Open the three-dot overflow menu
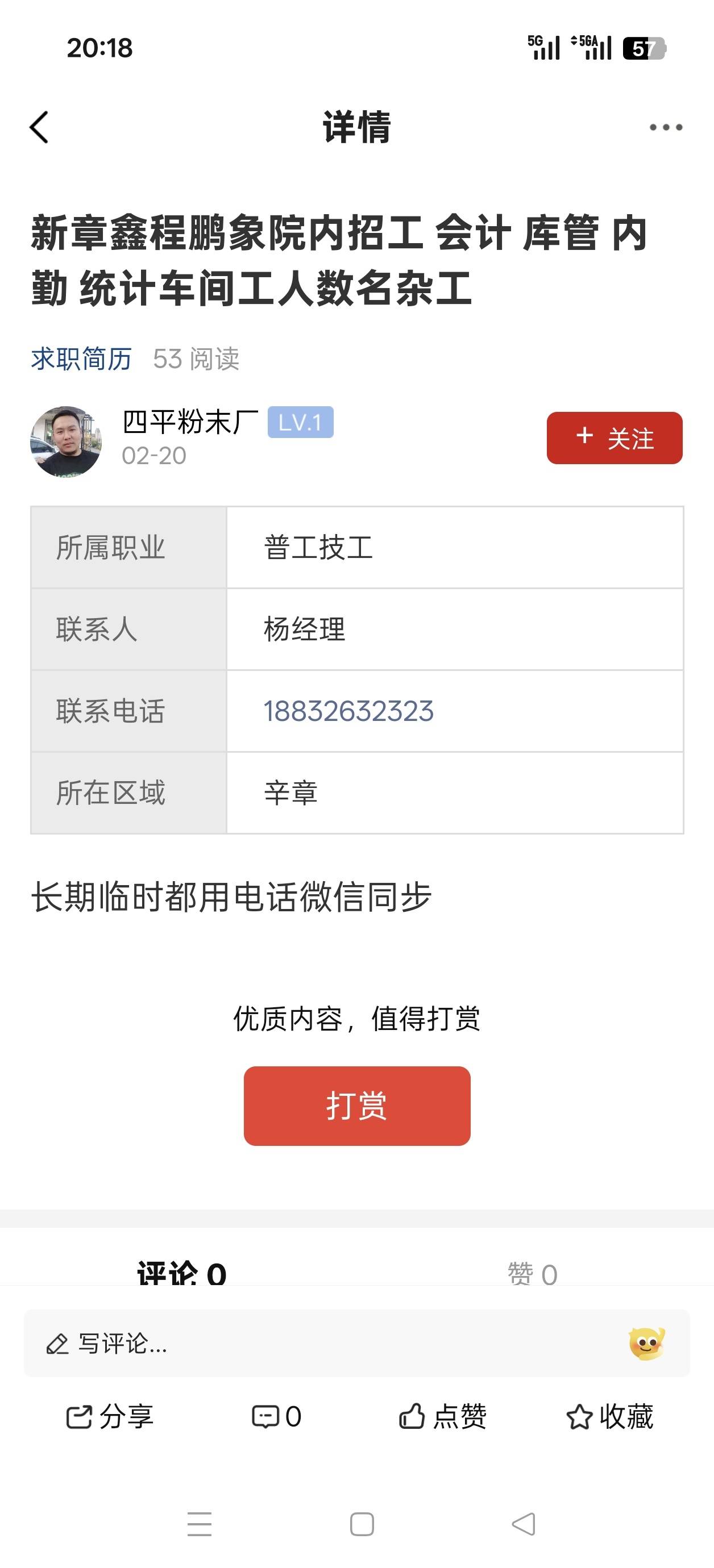714x1568 pixels. (x=665, y=127)
